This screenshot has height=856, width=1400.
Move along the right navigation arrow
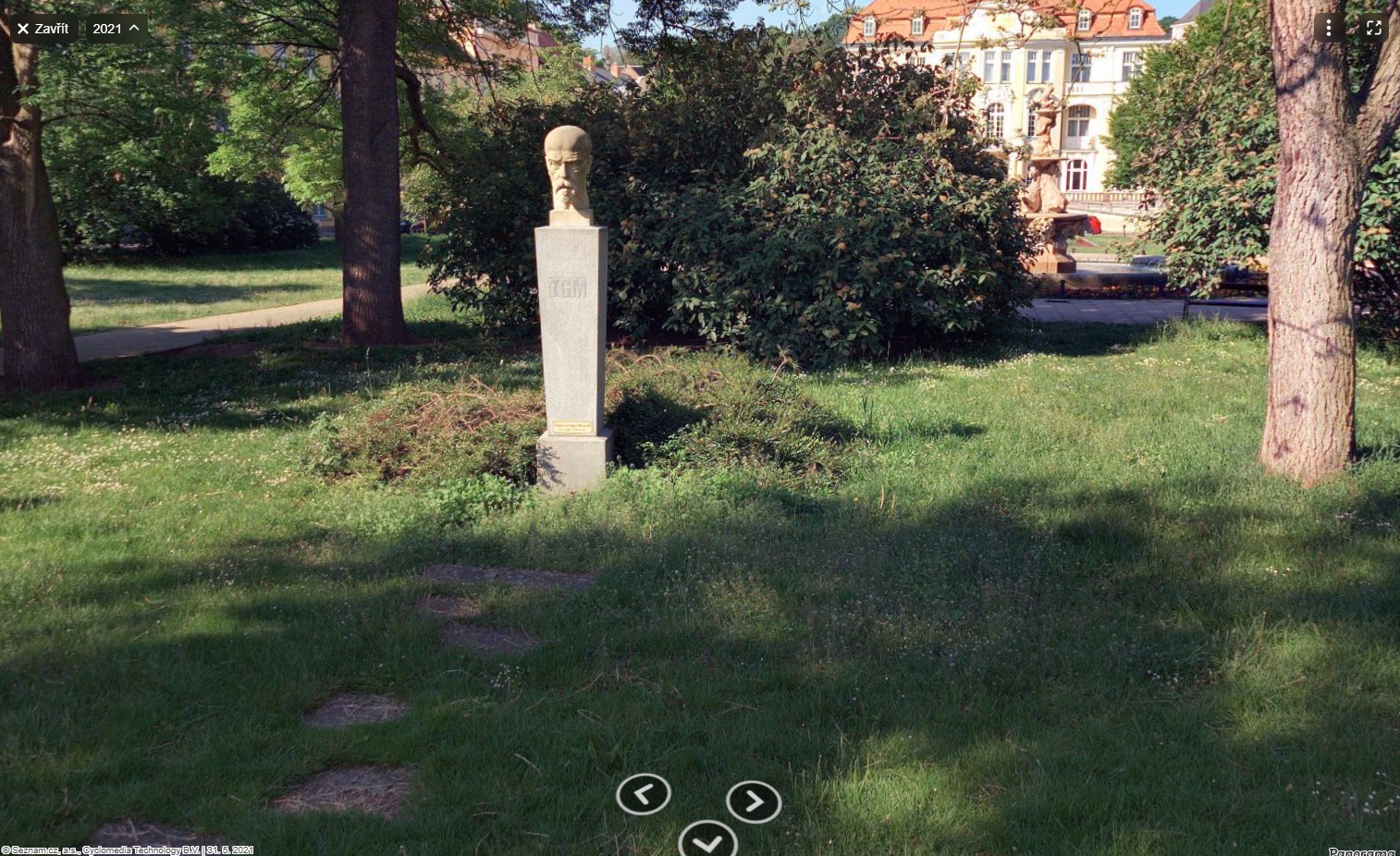point(754,801)
